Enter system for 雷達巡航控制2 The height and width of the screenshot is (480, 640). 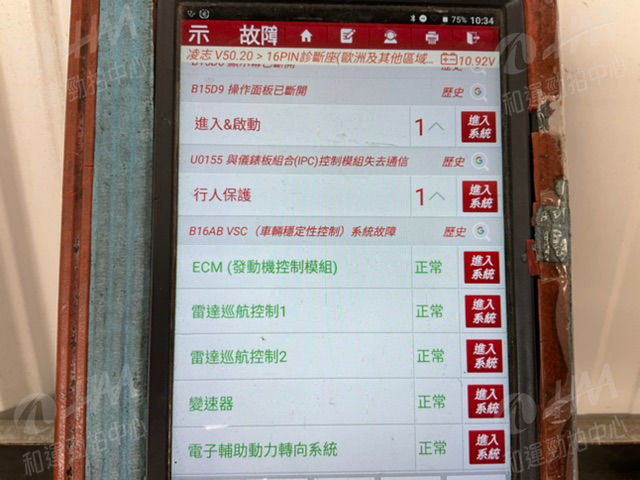coord(485,356)
